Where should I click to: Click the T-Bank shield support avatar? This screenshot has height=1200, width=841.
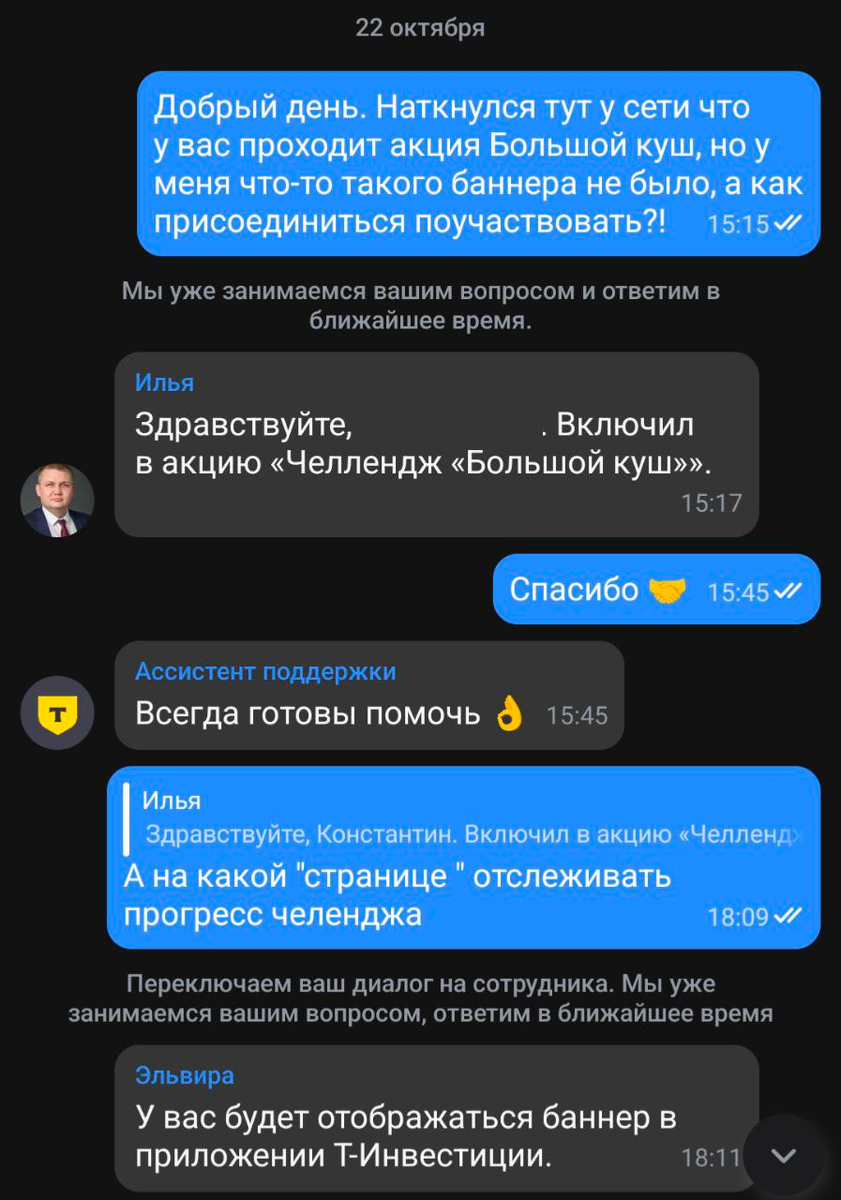click(x=56, y=712)
